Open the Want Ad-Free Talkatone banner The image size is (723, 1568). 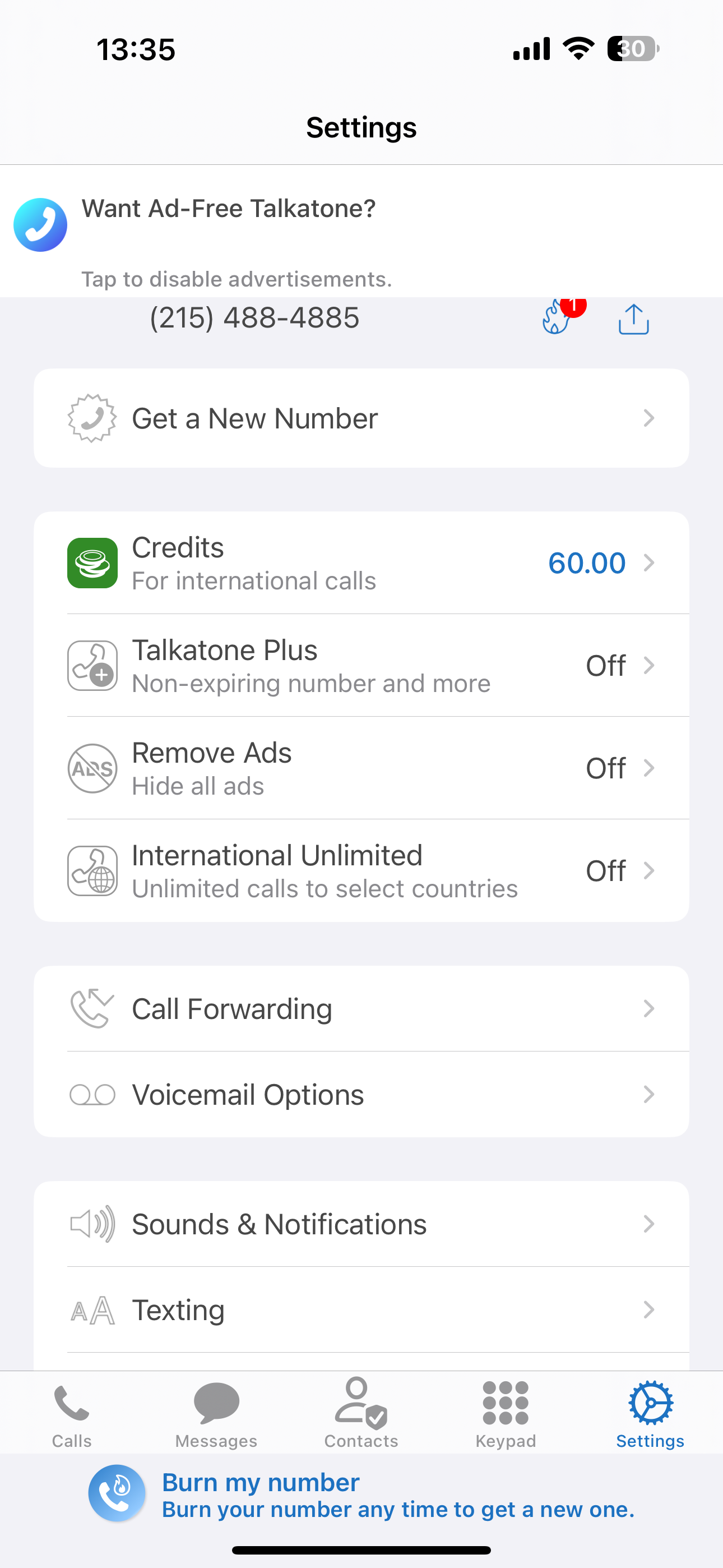click(x=361, y=231)
